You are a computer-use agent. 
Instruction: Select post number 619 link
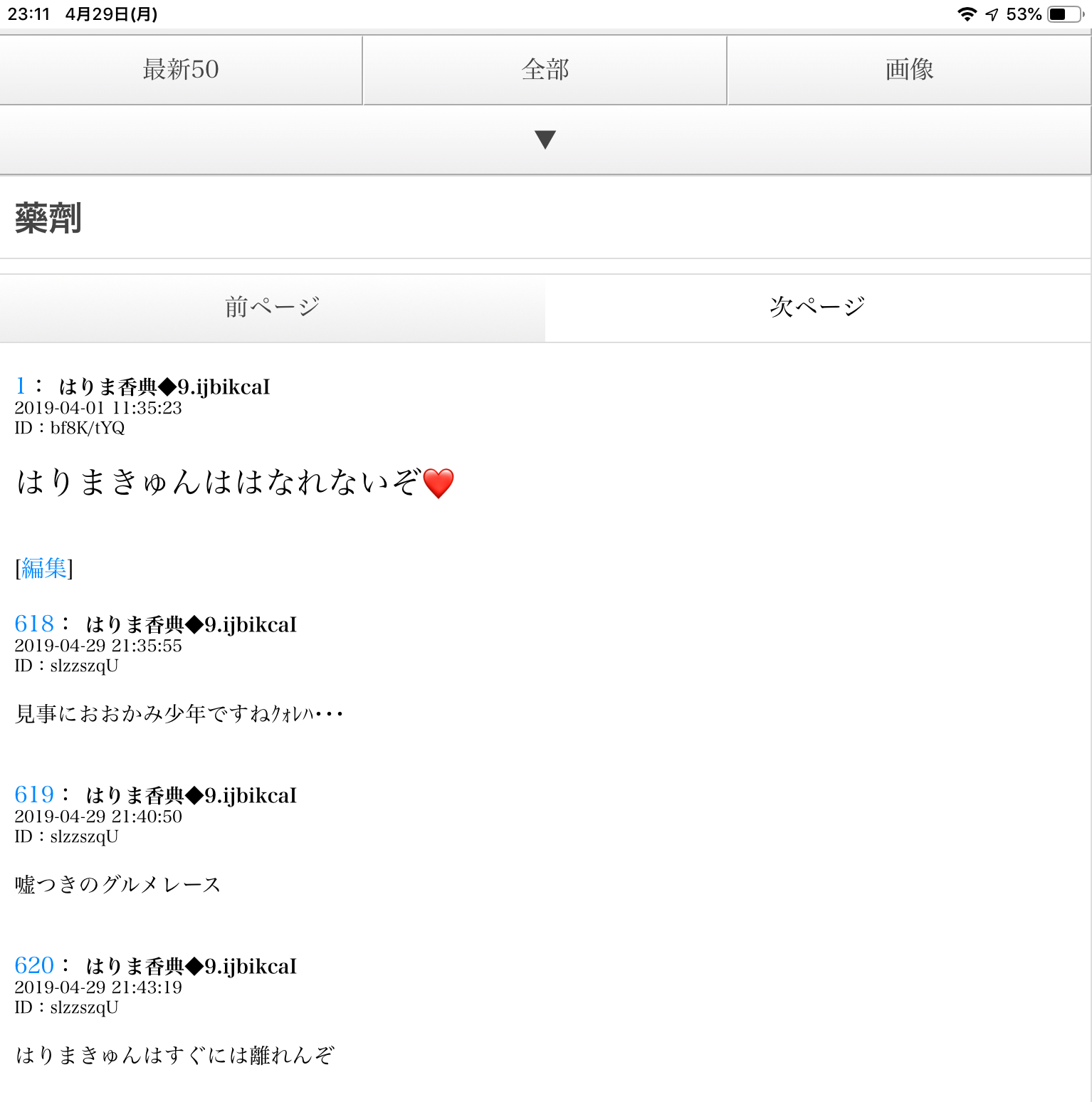point(34,794)
